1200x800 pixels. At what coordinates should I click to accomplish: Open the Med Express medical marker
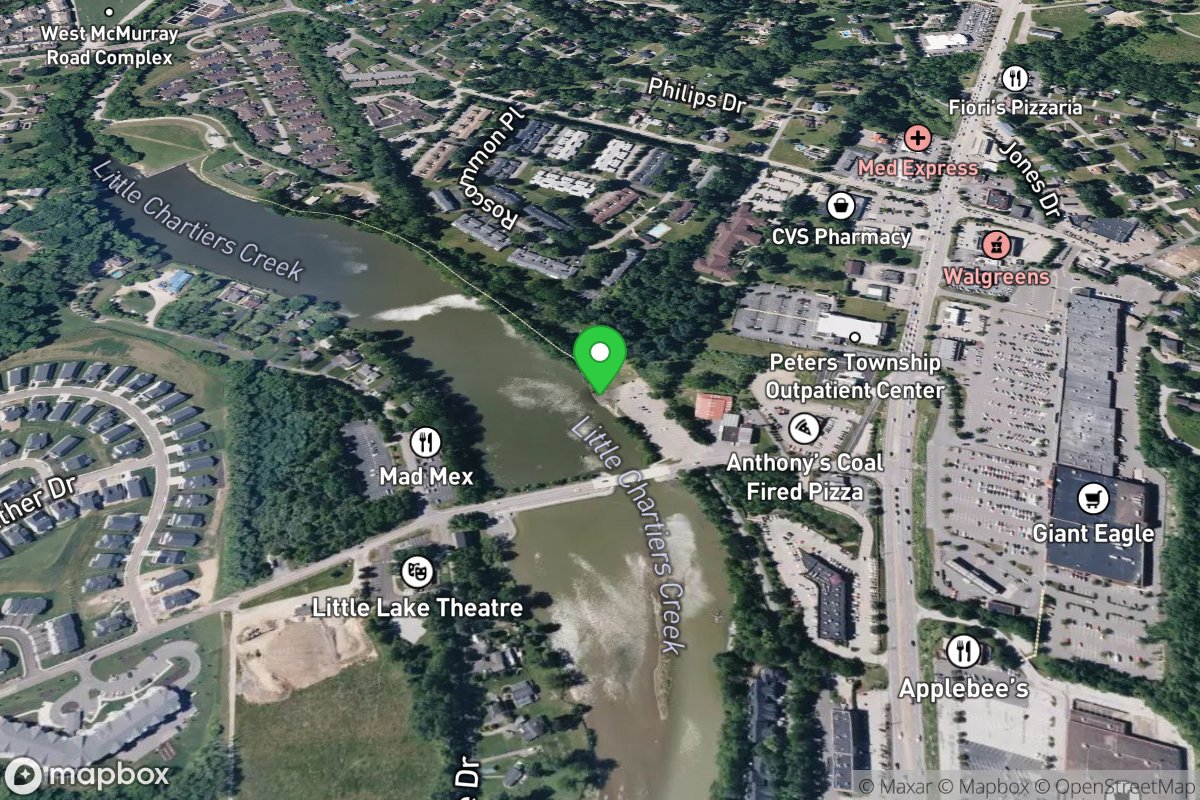pyautogui.click(x=917, y=137)
